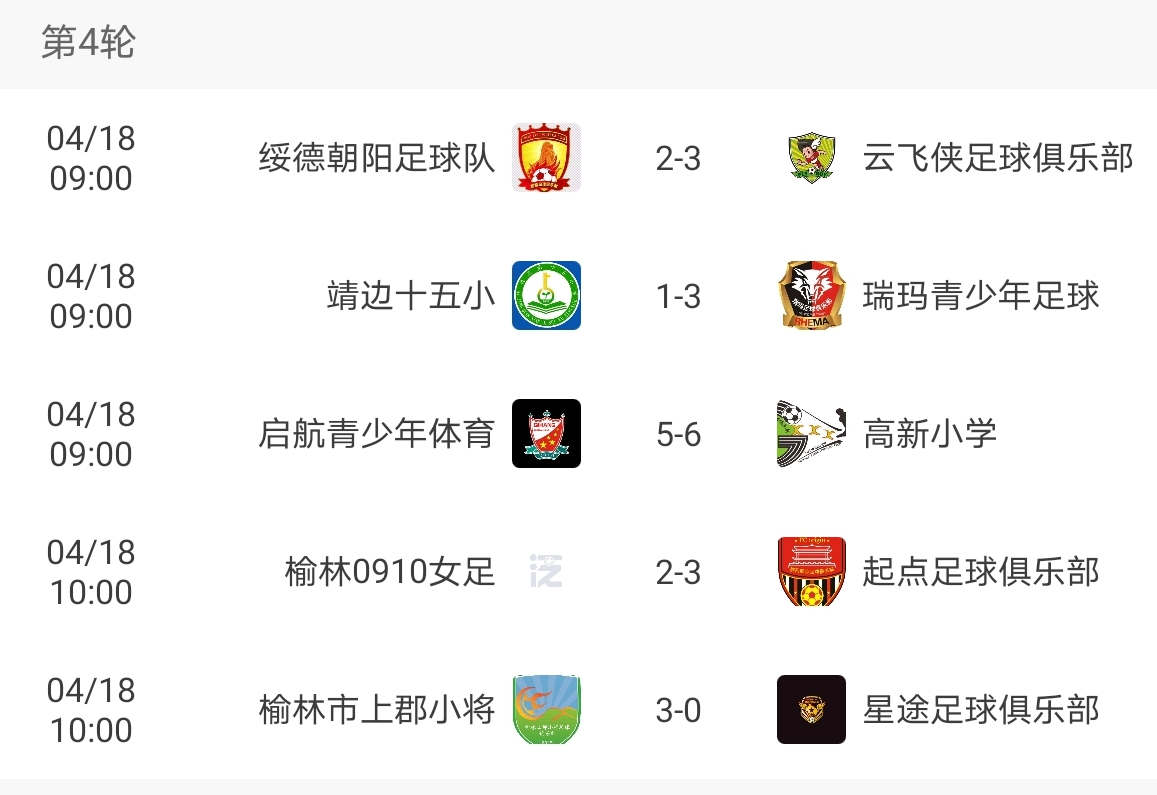This screenshot has height=795, width=1157.
Task: Open match 绥德朝阳足球队 vs 云飞侠足球俱乐部
Action: pos(678,158)
